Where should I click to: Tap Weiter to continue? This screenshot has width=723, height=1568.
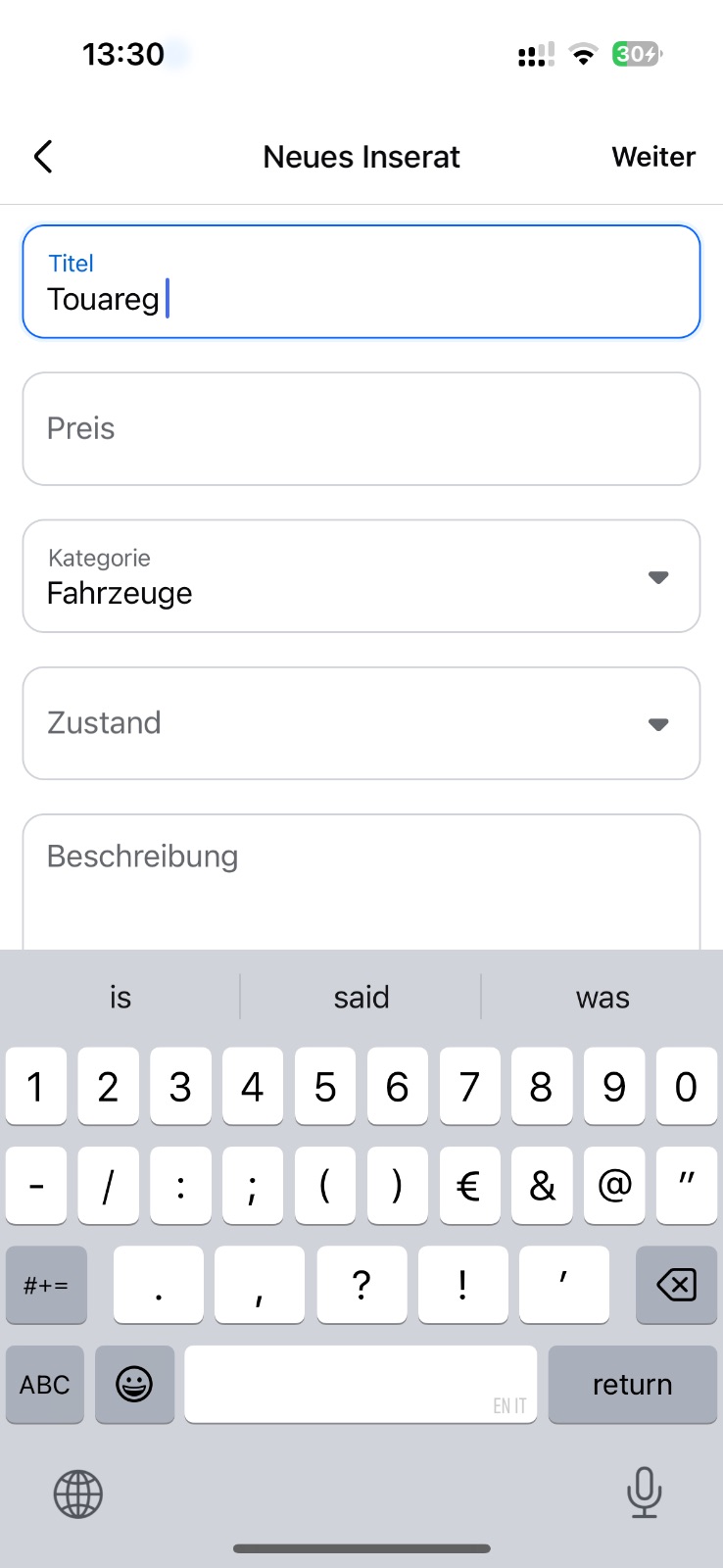[652, 157]
